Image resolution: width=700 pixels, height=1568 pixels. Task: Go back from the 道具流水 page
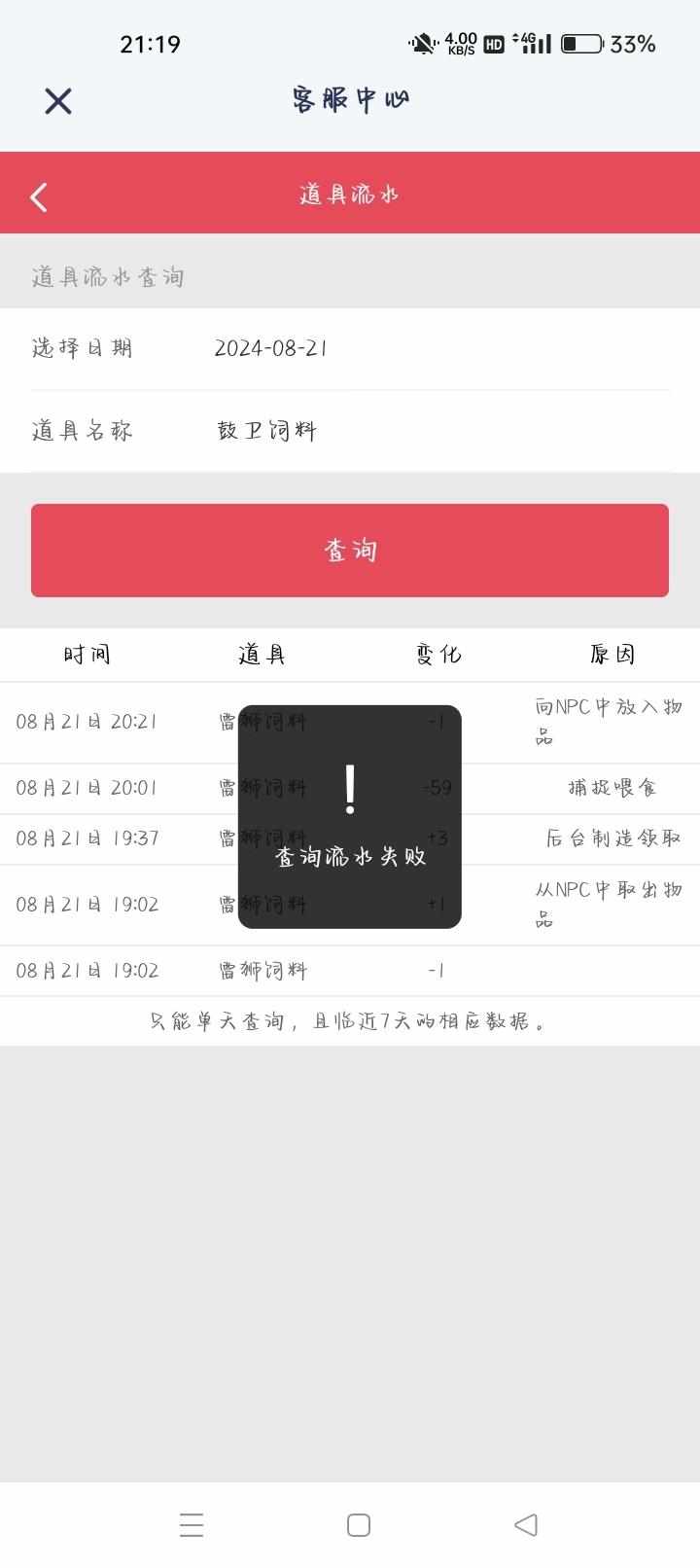coord(39,196)
